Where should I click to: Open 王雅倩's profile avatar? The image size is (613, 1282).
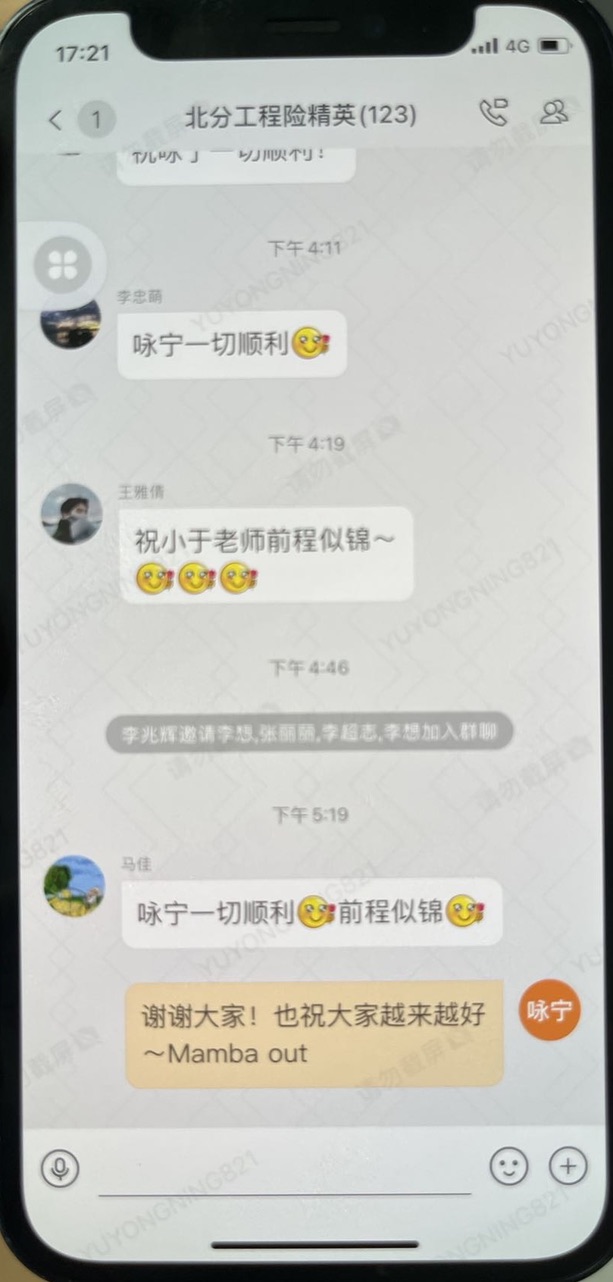[x=71, y=515]
